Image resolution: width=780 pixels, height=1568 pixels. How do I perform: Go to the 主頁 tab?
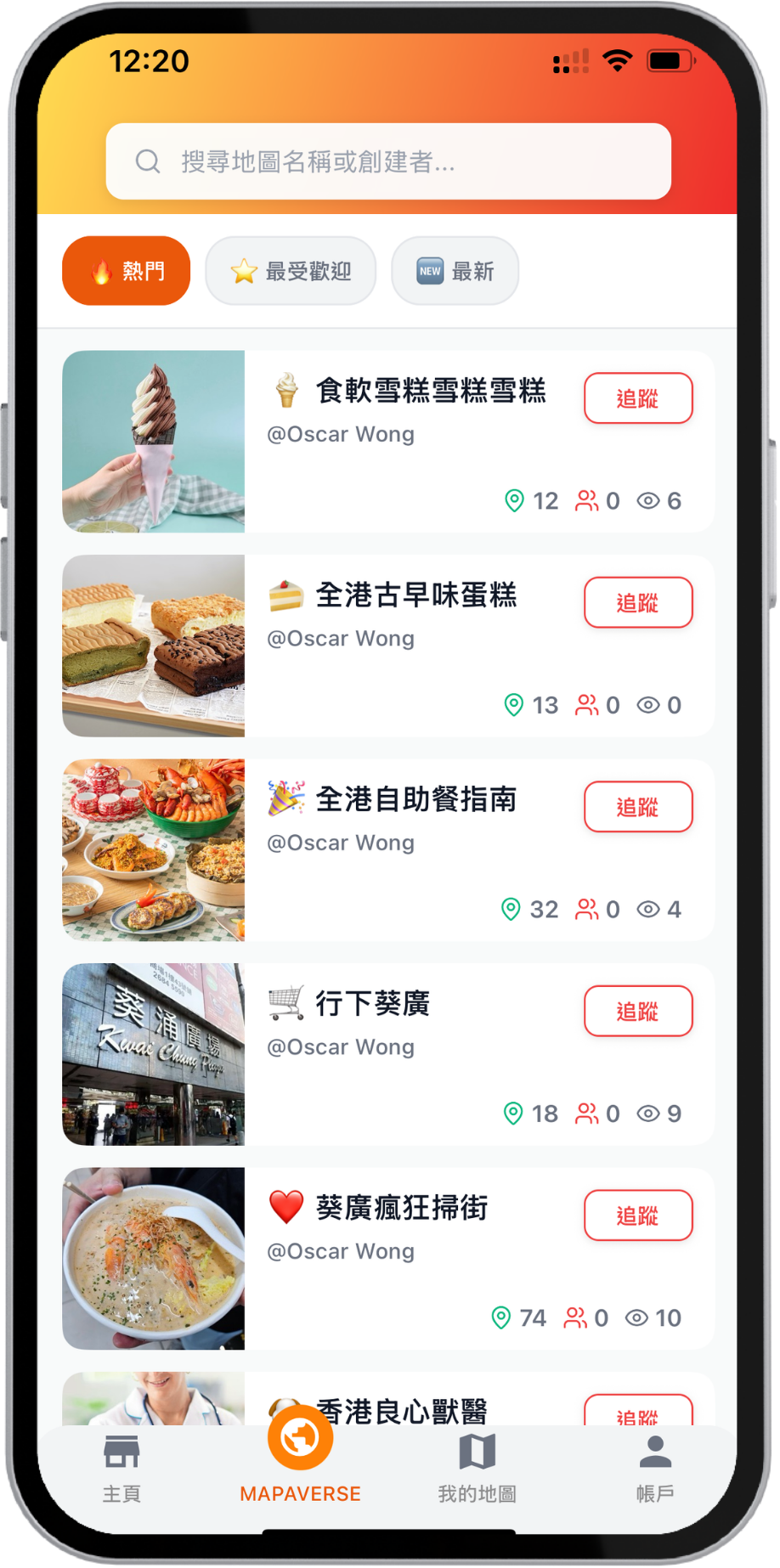[122, 1469]
